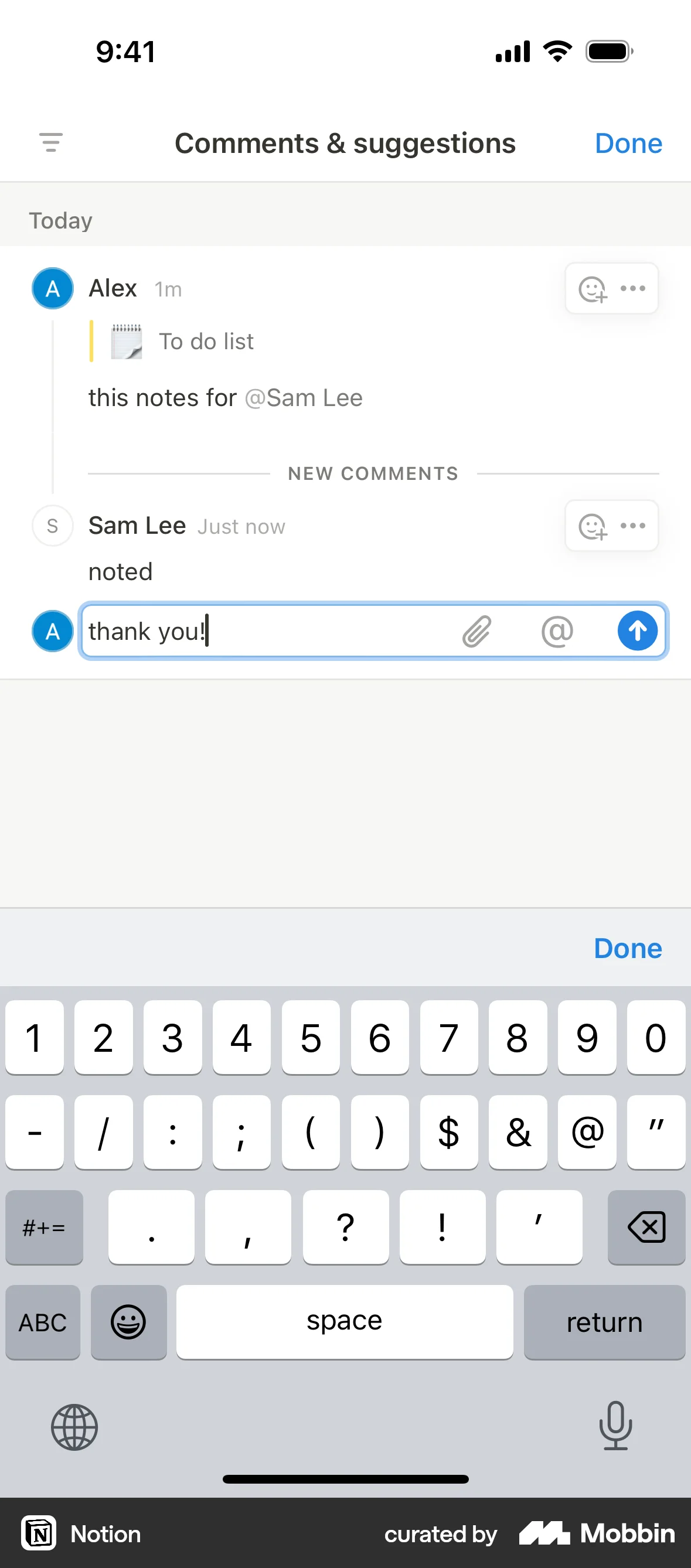
Task: Attach a file to the comment
Action: (x=477, y=631)
